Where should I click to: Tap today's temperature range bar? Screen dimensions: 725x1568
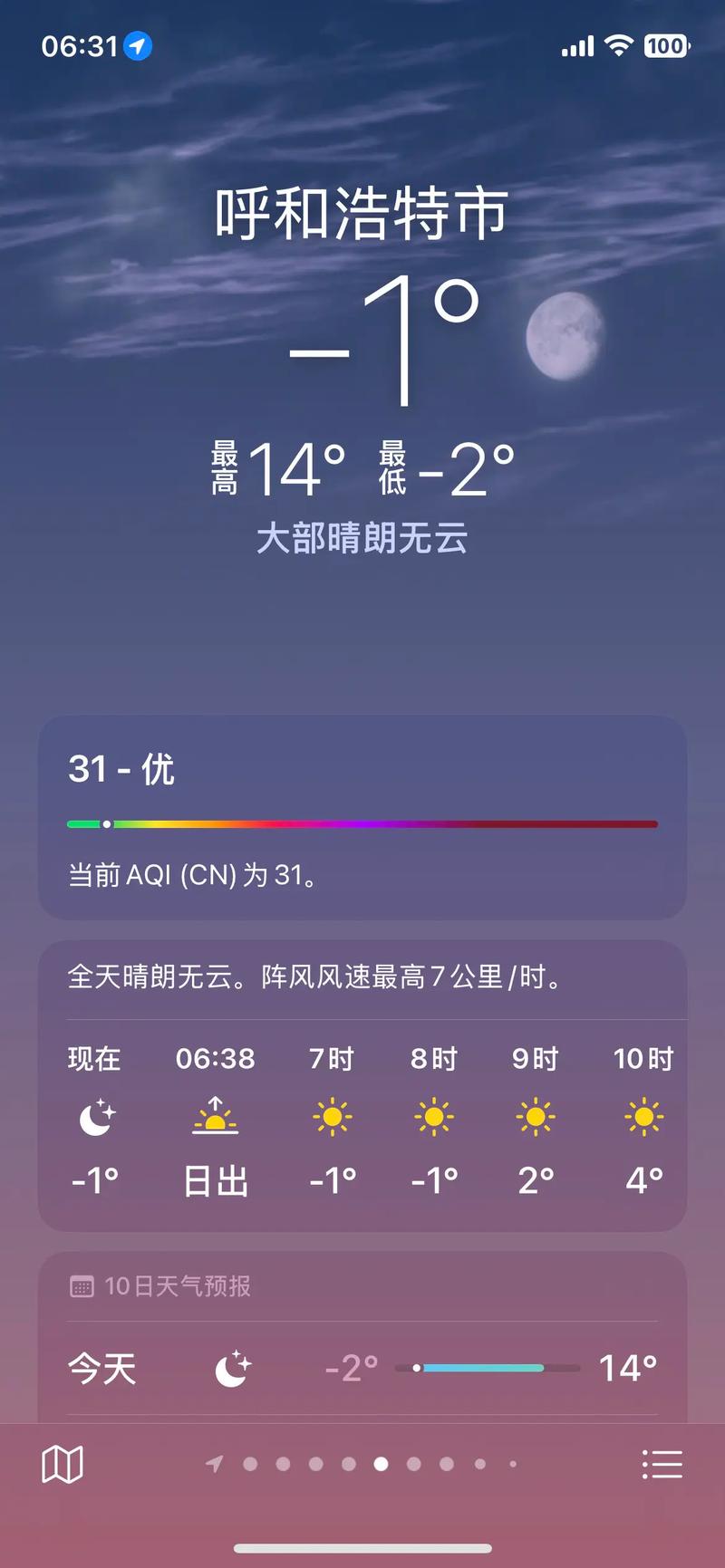point(489,1367)
